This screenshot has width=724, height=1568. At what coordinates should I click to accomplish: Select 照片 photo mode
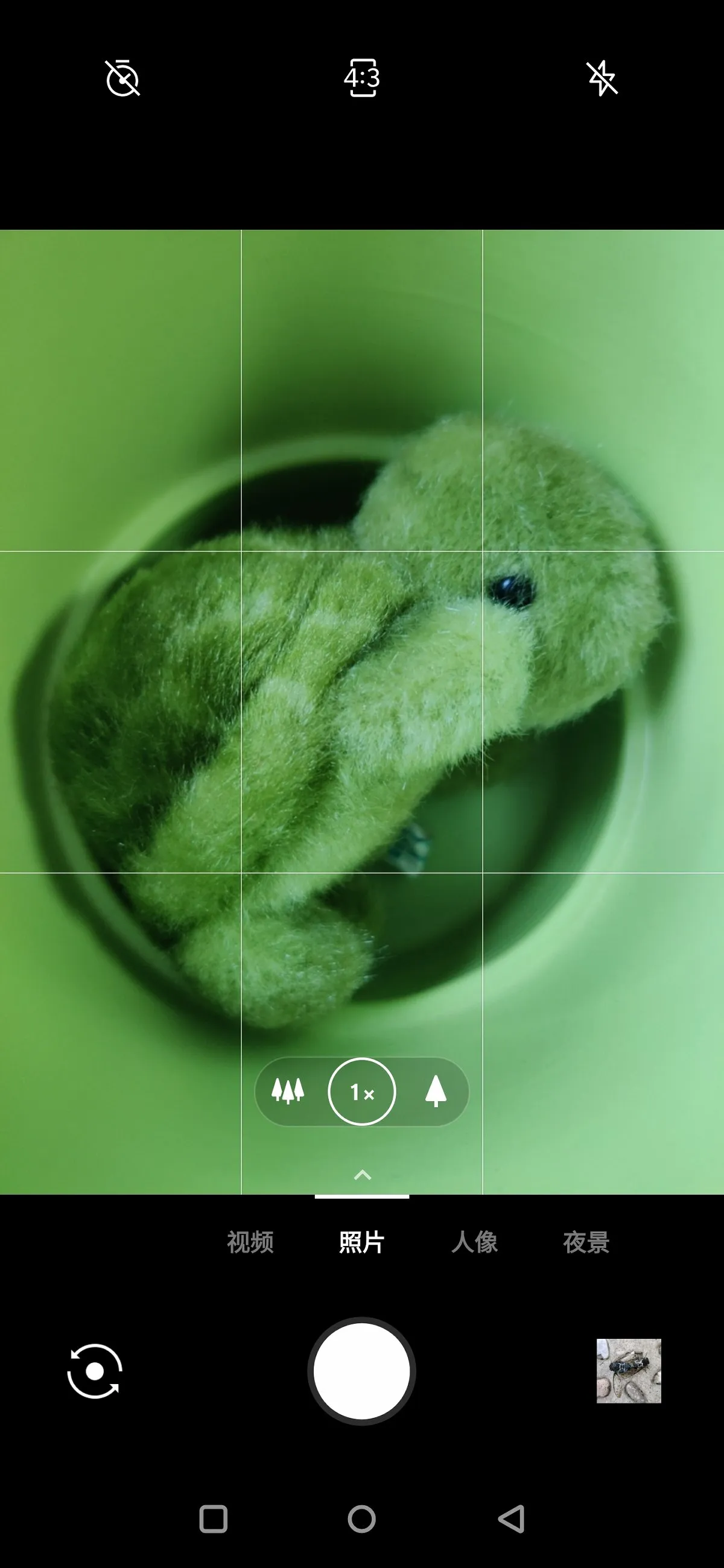(361, 1242)
